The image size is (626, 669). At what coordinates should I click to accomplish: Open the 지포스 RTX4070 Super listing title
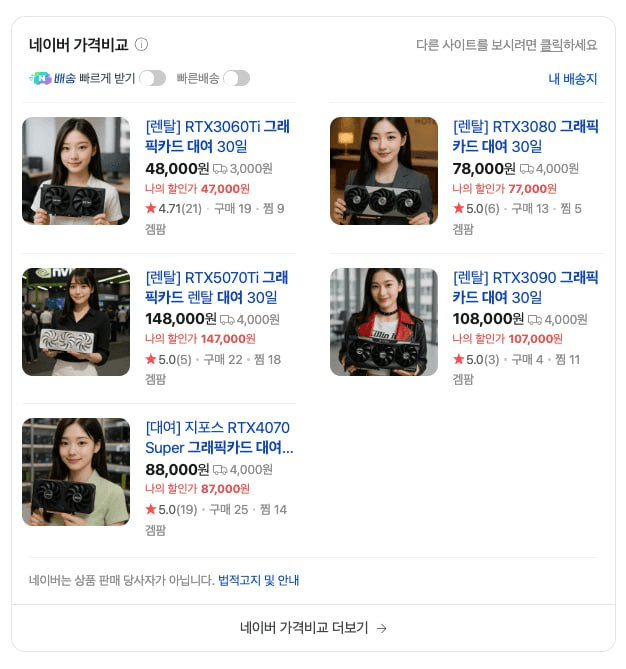pyautogui.click(x=219, y=438)
